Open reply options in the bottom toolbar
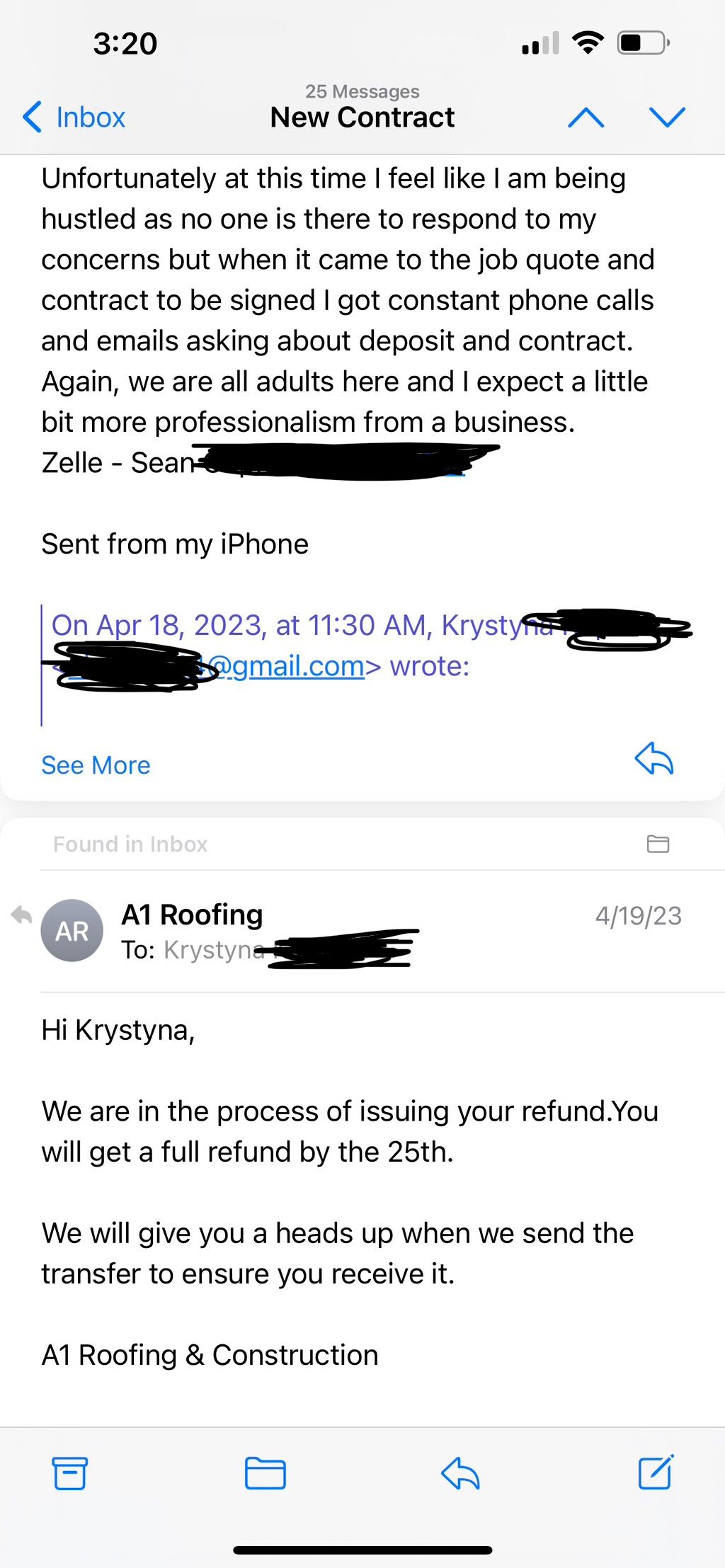725x1568 pixels. click(x=460, y=1473)
